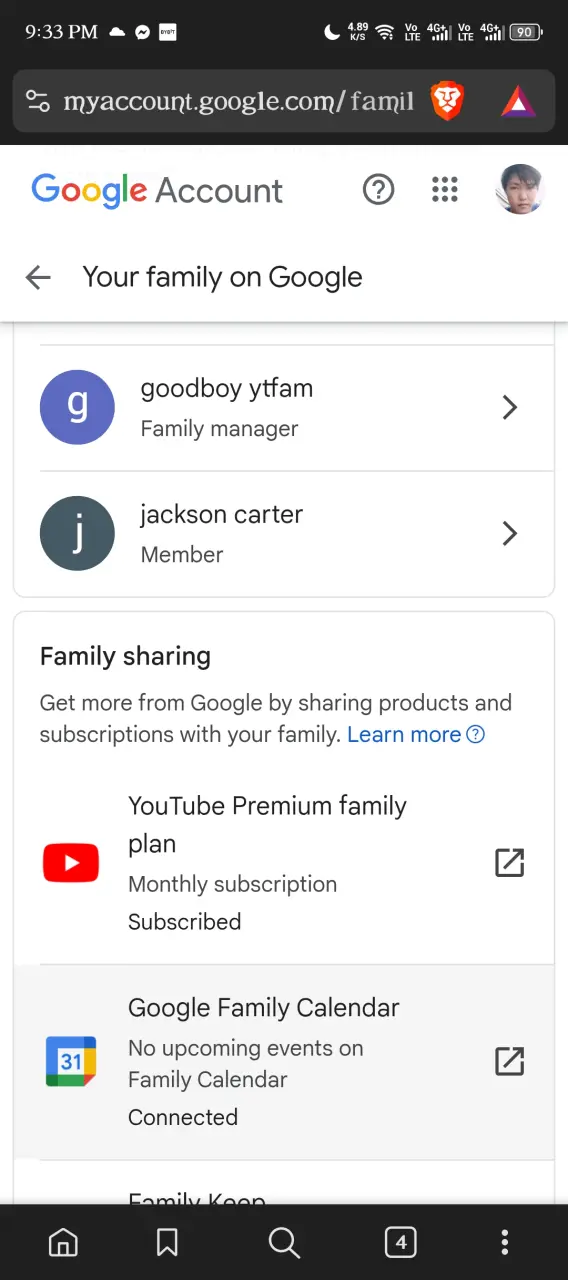Screen dimensions: 568x1280
Task: Open the Google Account help icon
Action: pos(378,189)
